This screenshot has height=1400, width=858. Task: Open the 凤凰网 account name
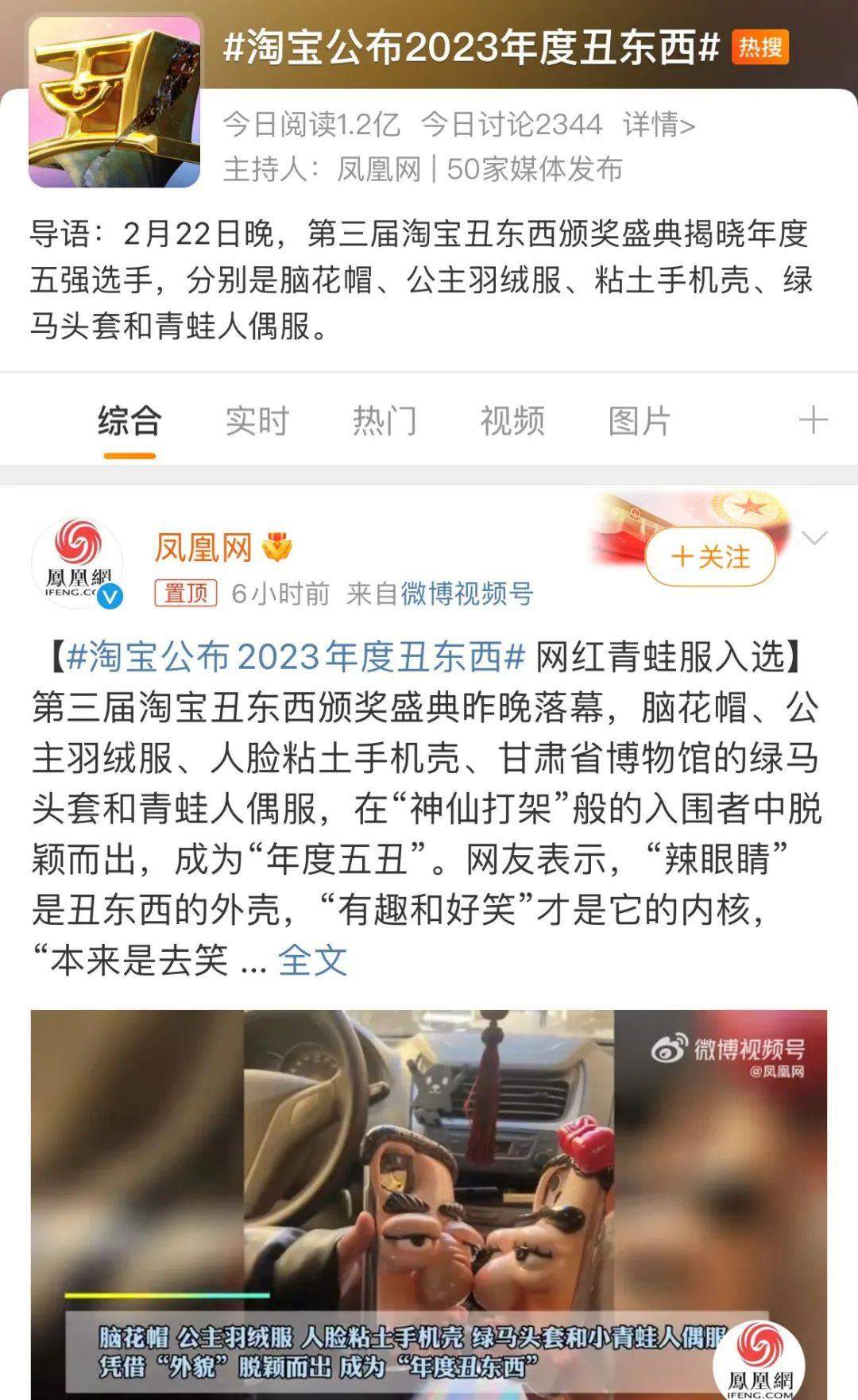pyautogui.click(x=203, y=547)
